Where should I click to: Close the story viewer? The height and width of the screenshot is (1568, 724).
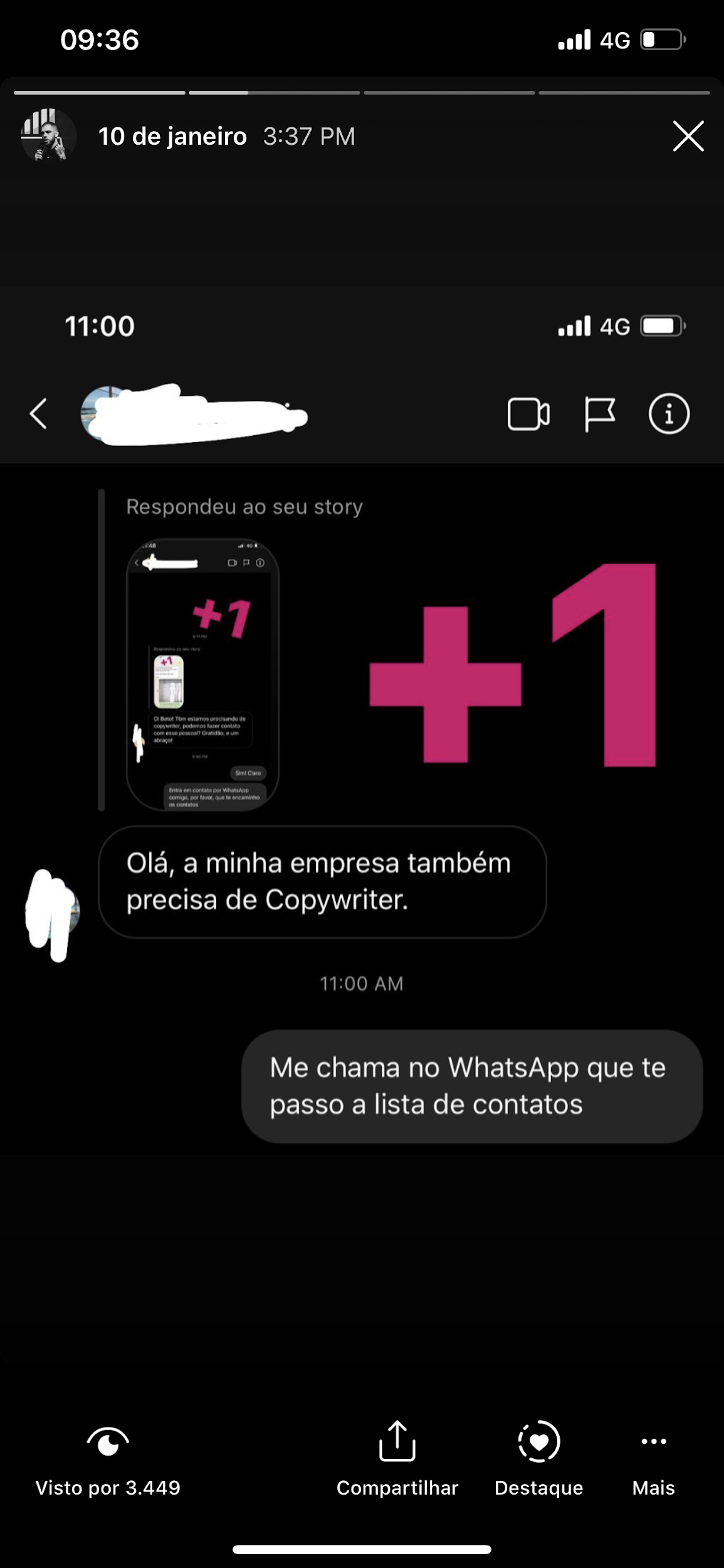pyautogui.click(x=688, y=136)
